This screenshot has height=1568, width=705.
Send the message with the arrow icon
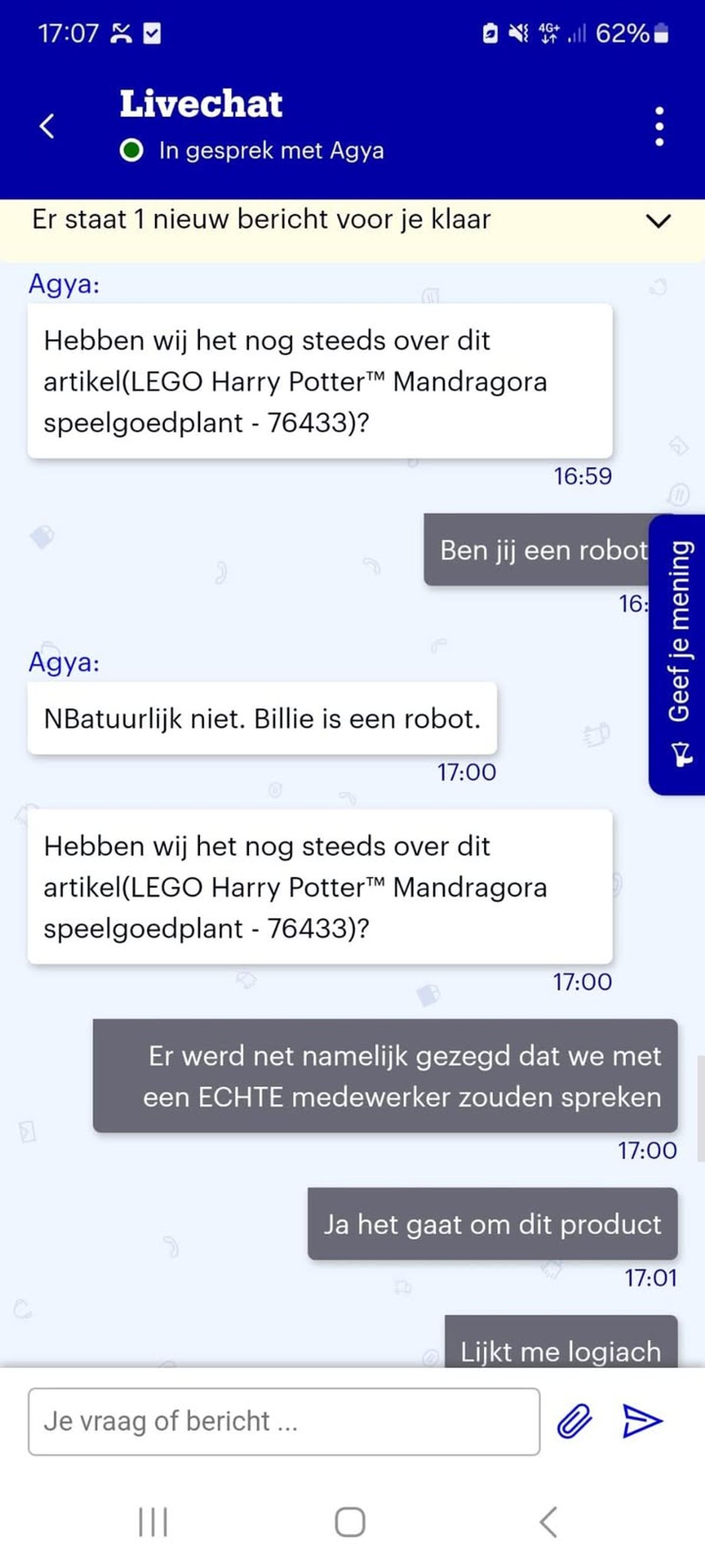tap(642, 1421)
